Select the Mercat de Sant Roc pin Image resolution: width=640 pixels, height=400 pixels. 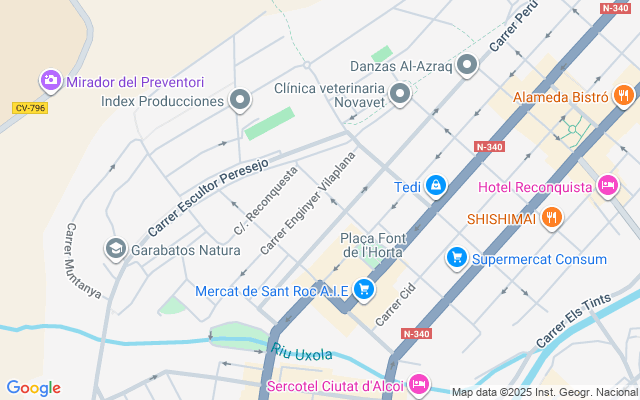pos(363,290)
